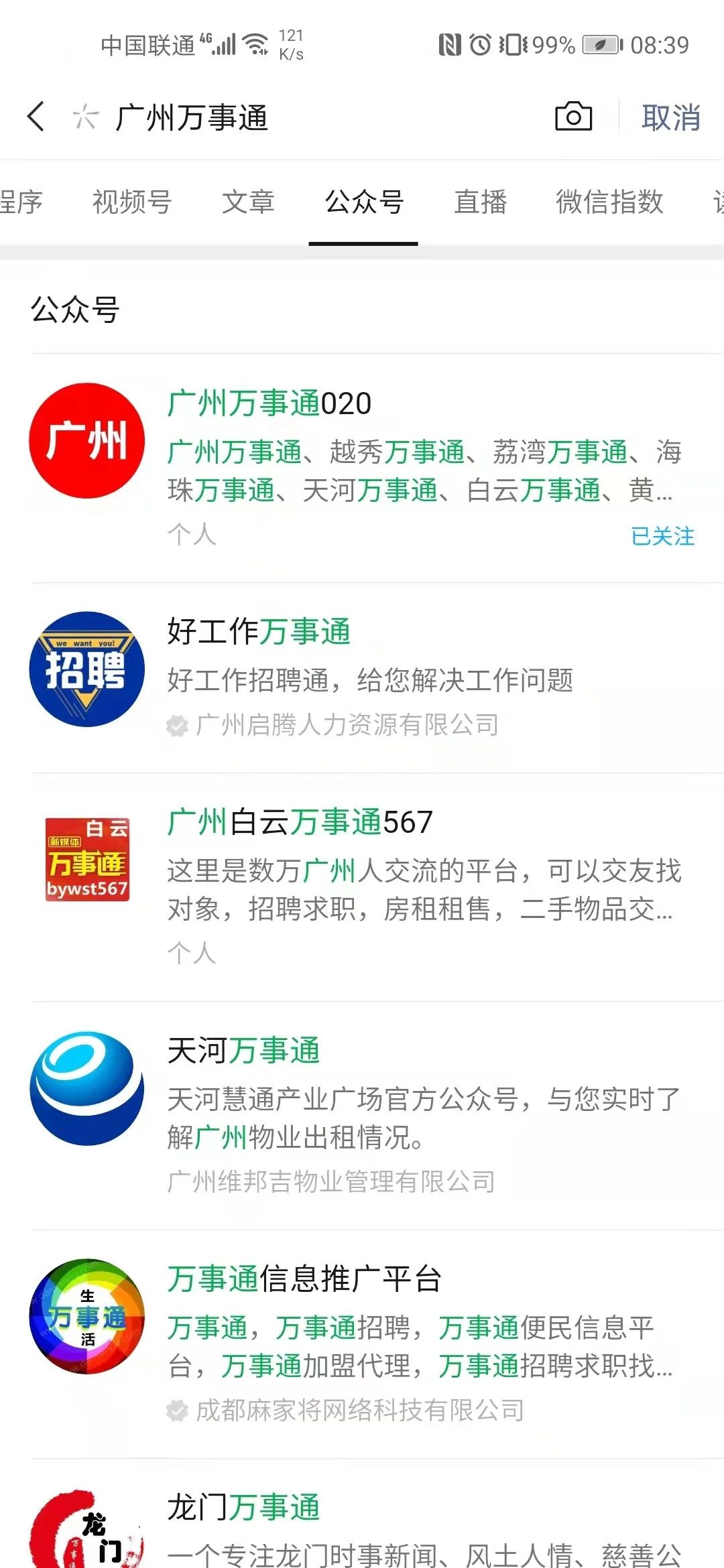Open the 龙门万事通 account

point(362,1514)
